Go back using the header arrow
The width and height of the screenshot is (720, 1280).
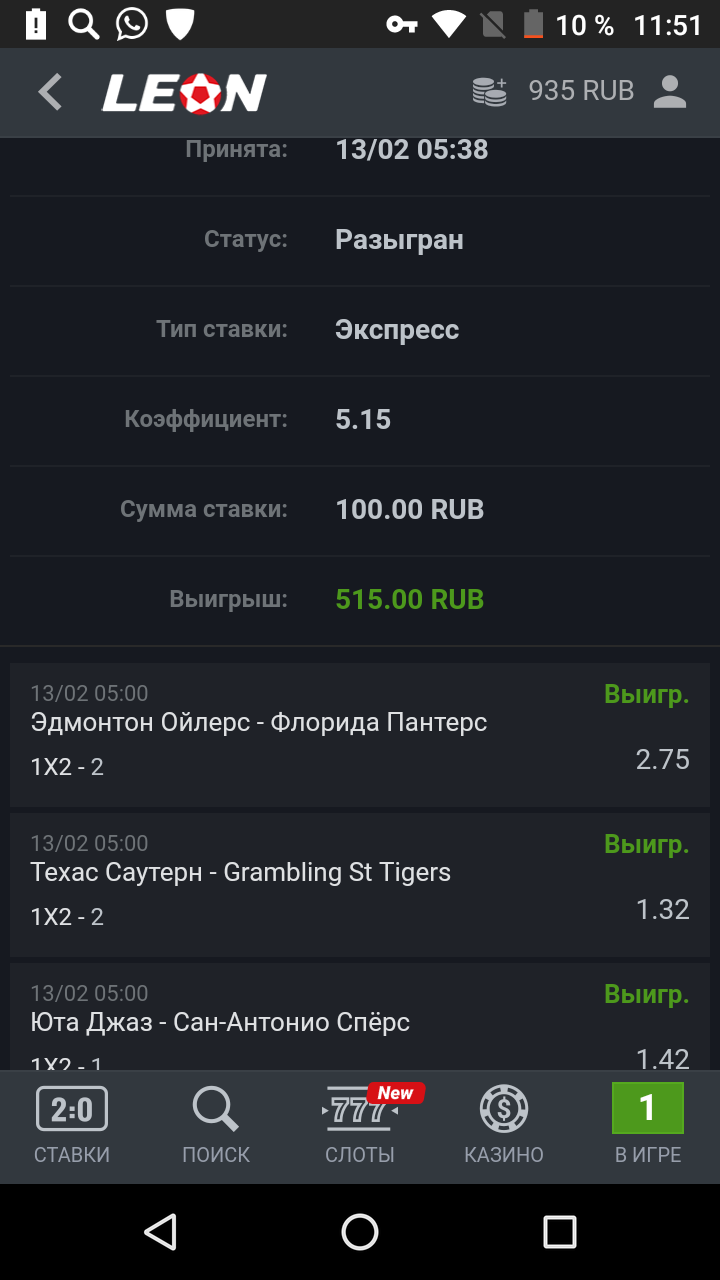50,92
